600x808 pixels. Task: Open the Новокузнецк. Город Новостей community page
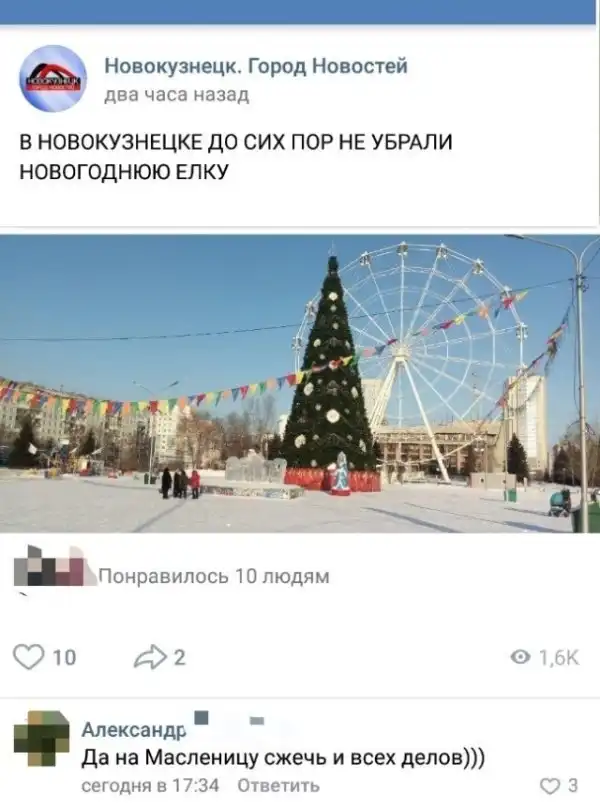pyautogui.click(x=256, y=67)
